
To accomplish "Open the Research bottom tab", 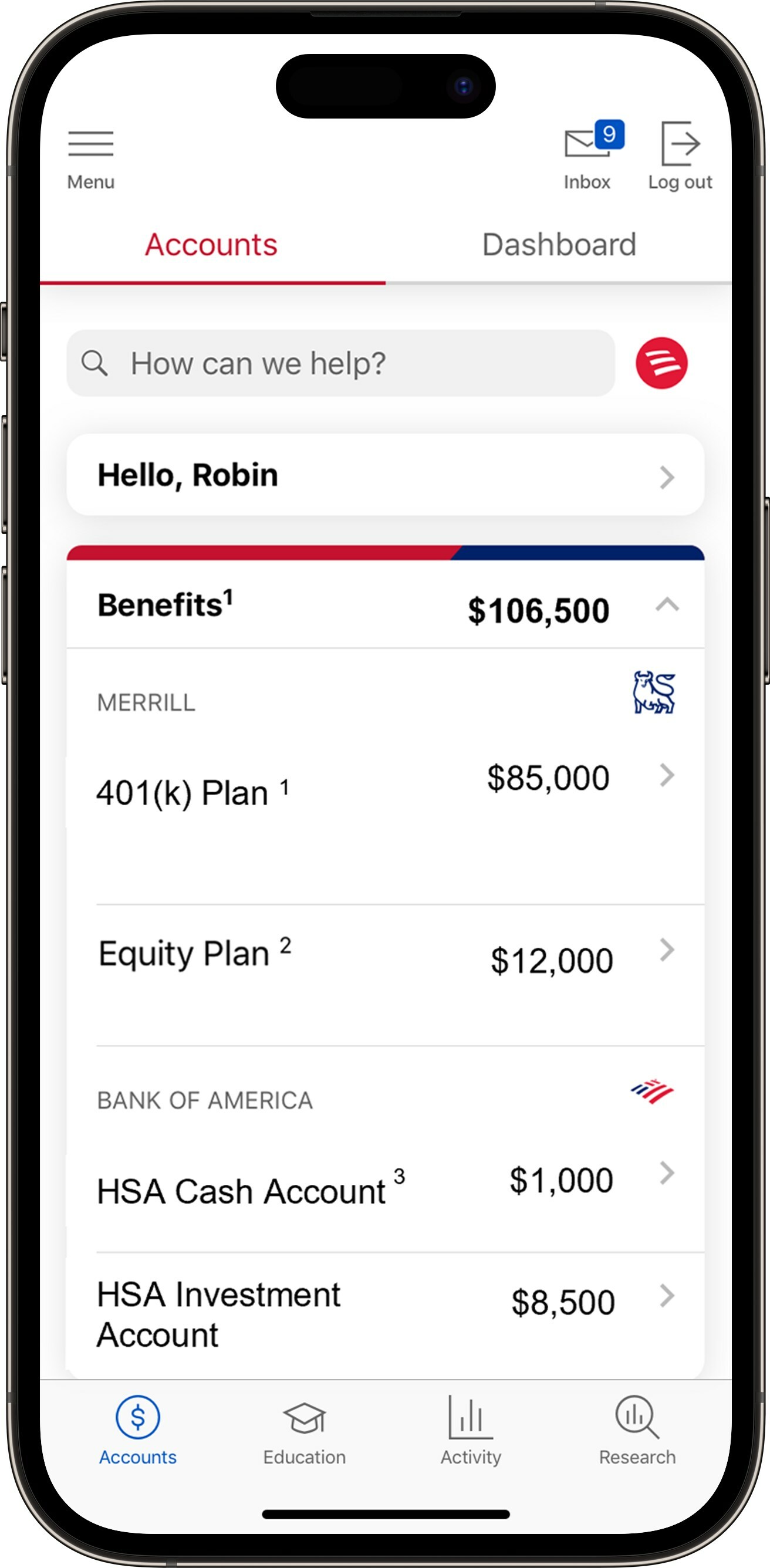I will tap(637, 1431).
